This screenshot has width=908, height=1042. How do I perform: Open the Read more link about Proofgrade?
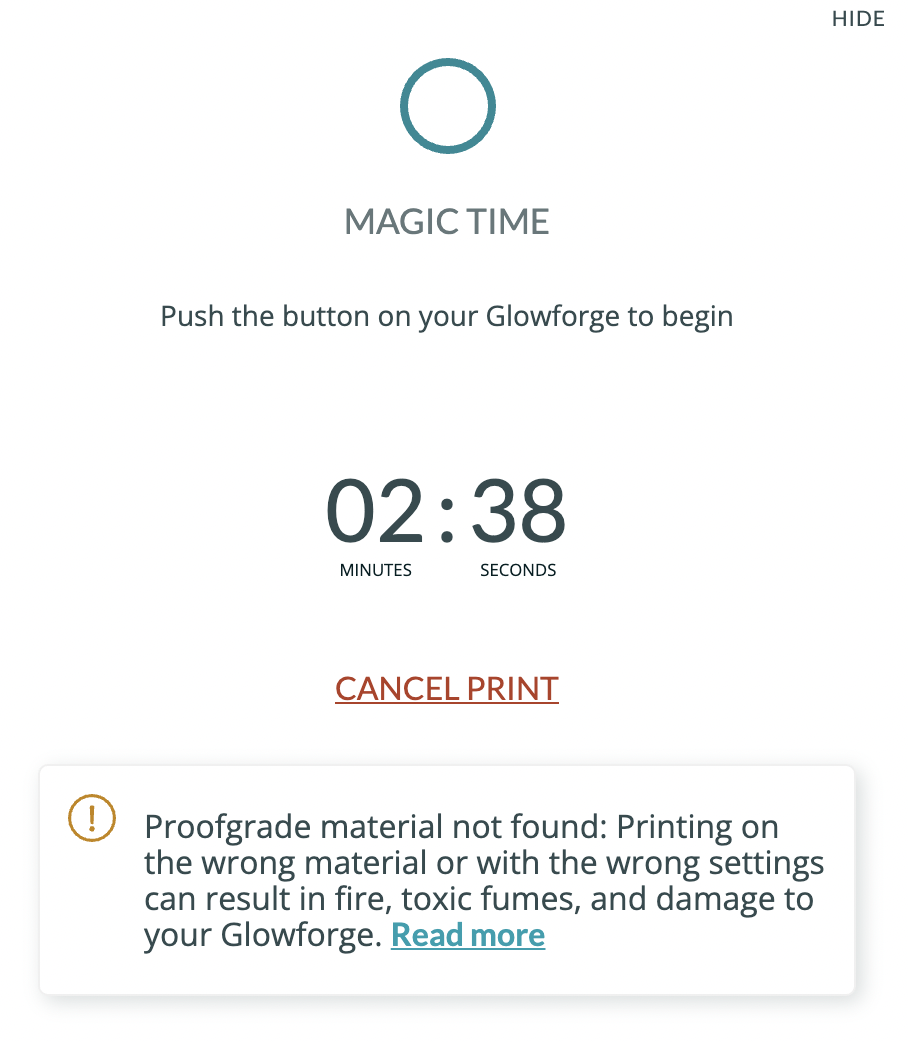pyautogui.click(x=468, y=935)
